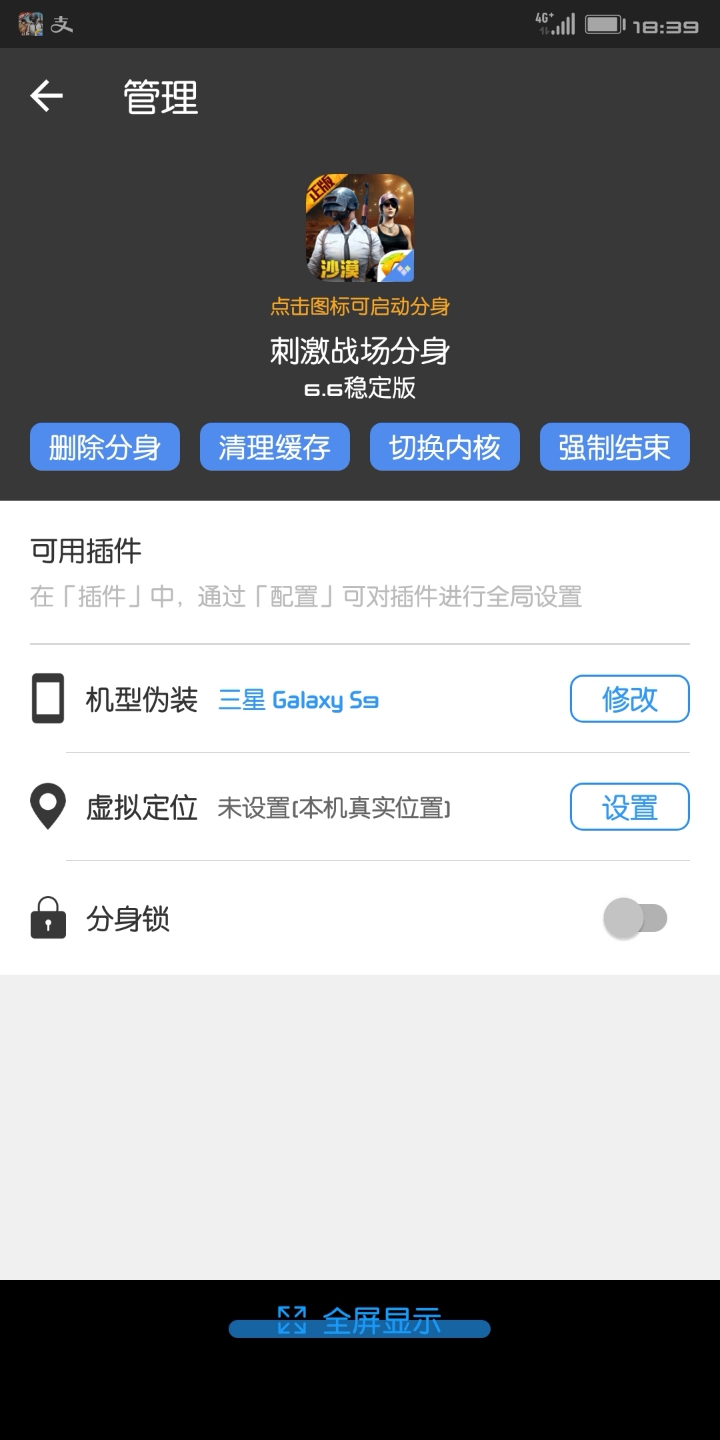This screenshot has width=720, height=1440.
Task: Click the lock icon next to 分身锁
Action: 46,917
